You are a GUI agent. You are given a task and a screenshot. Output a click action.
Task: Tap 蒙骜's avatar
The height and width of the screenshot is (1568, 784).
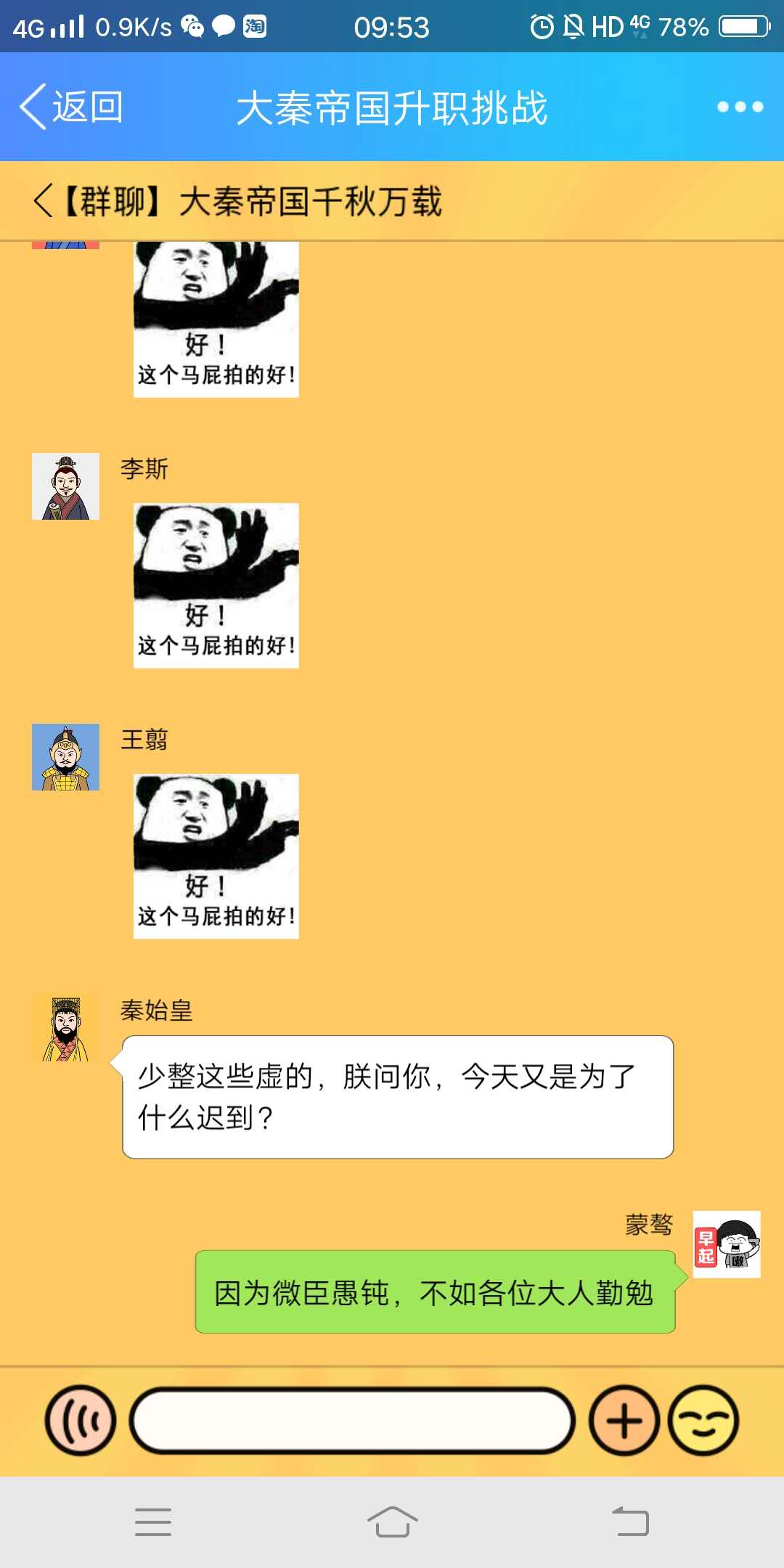click(727, 1244)
